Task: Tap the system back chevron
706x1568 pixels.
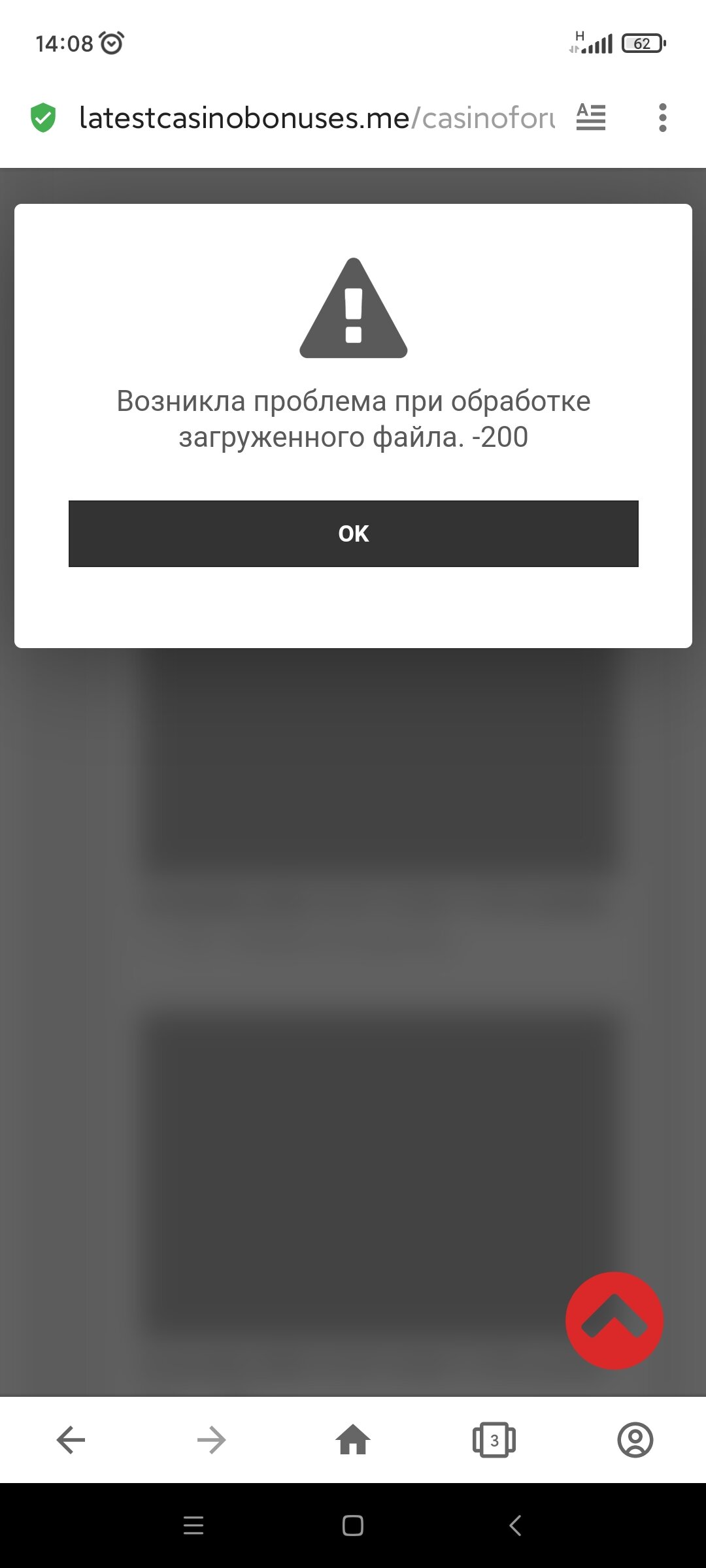Action: (x=515, y=1526)
